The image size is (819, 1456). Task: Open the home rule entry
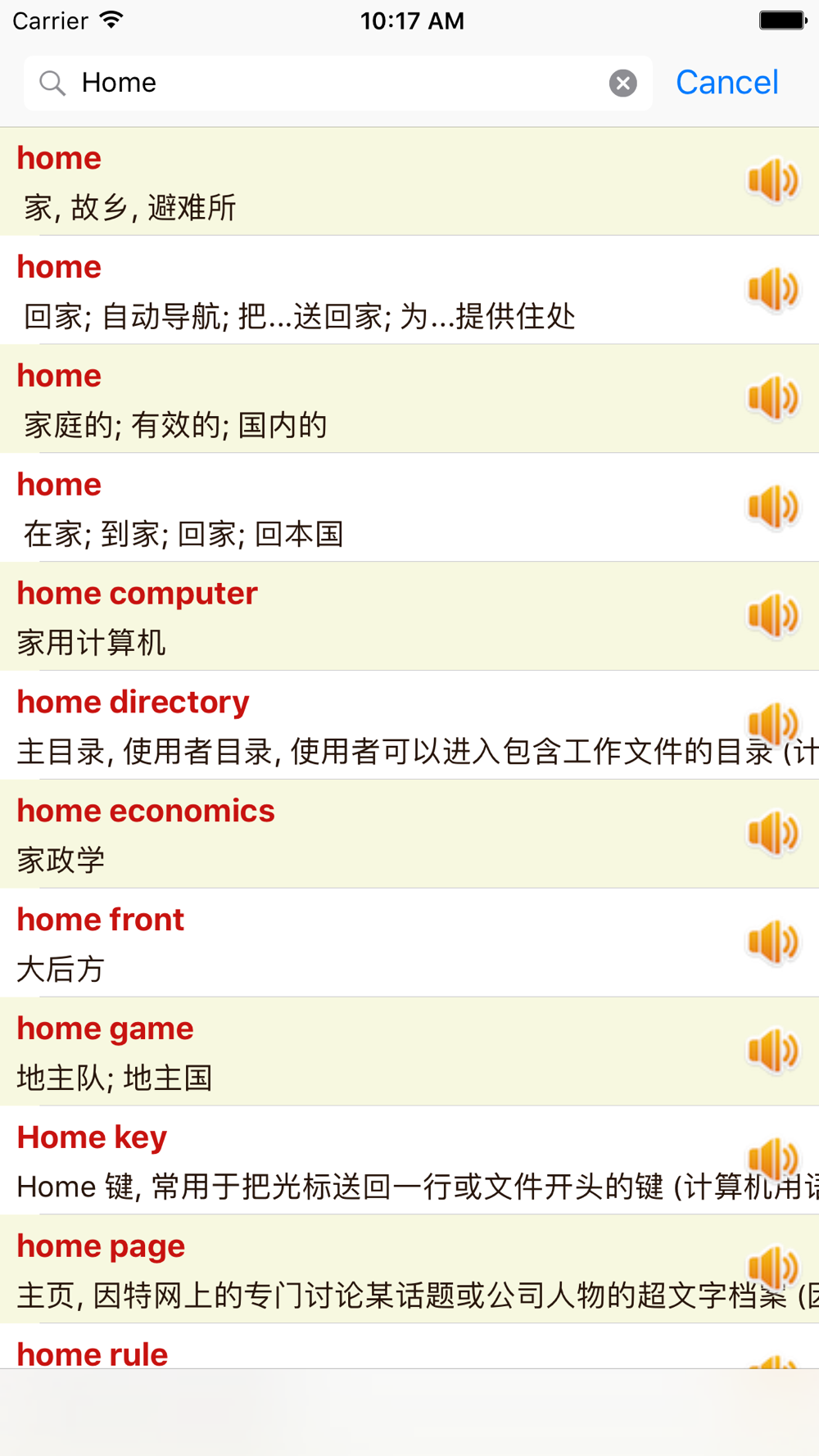pos(409,1346)
